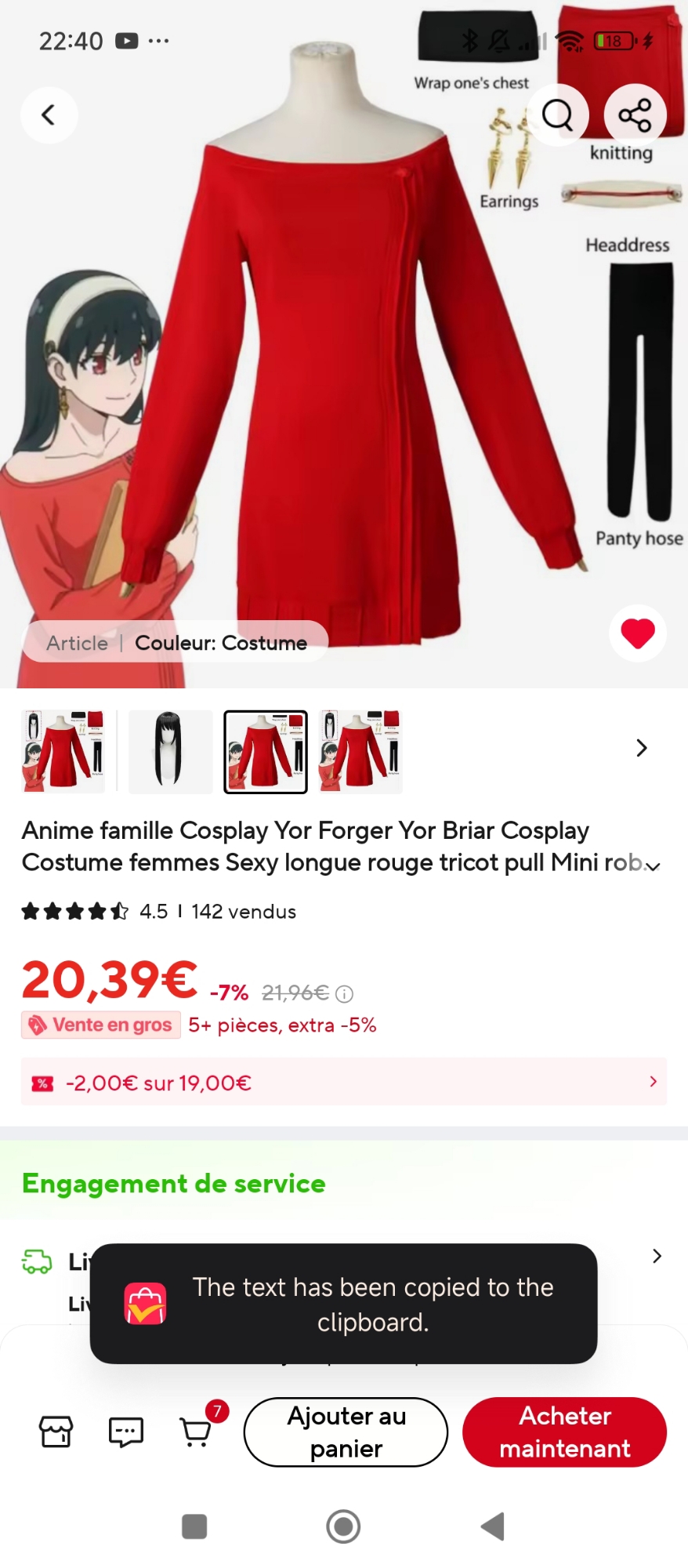Image resolution: width=688 pixels, height=1568 pixels.
Task: Visit the seller's store
Action: (x=56, y=1432)
